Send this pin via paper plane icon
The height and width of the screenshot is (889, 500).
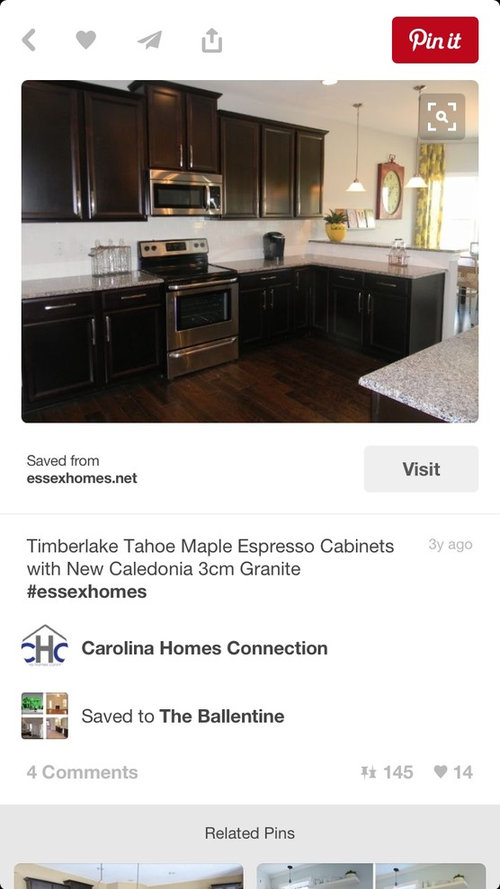150,40
